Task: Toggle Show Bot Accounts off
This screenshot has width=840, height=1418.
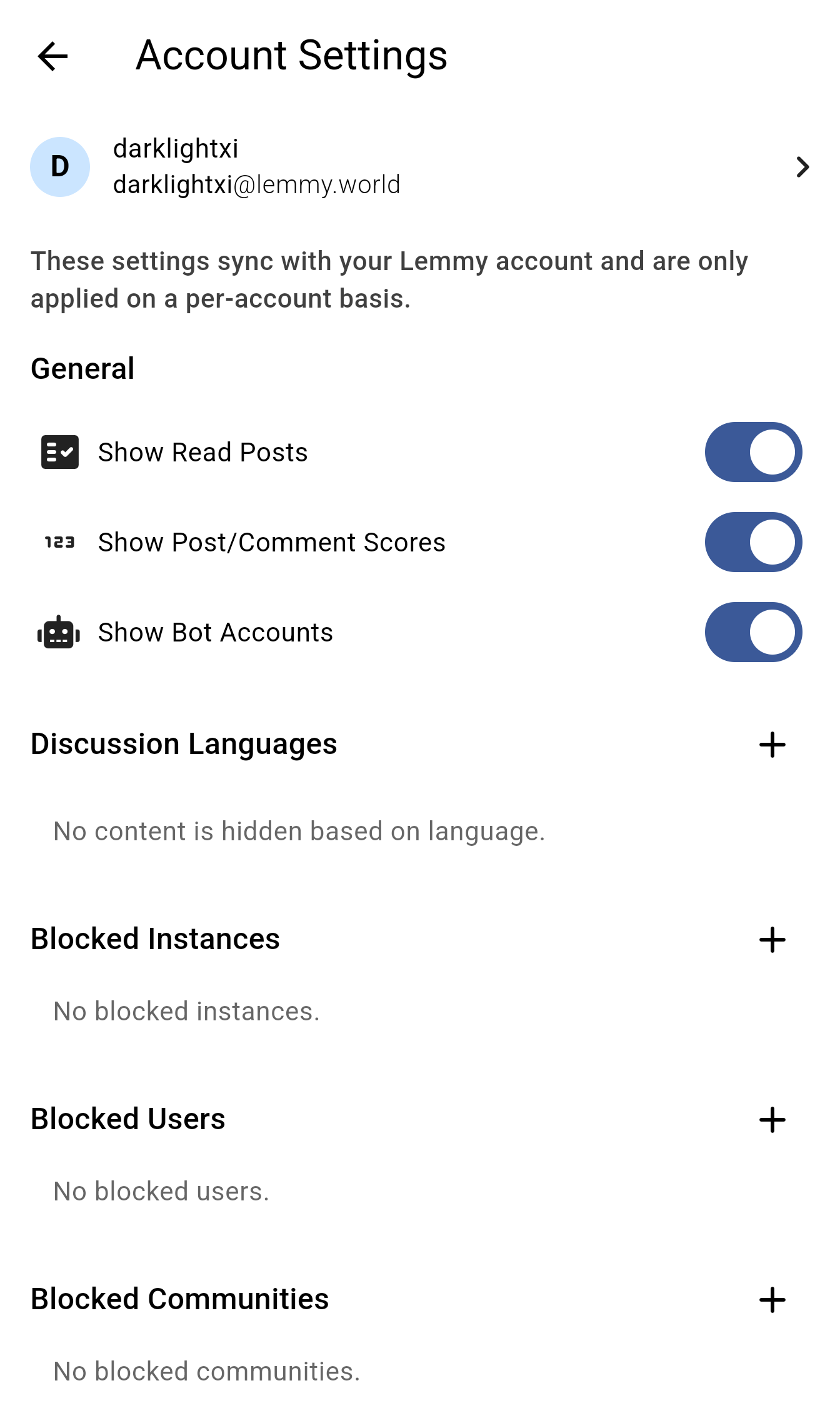Action: click(x=753, y=632)
